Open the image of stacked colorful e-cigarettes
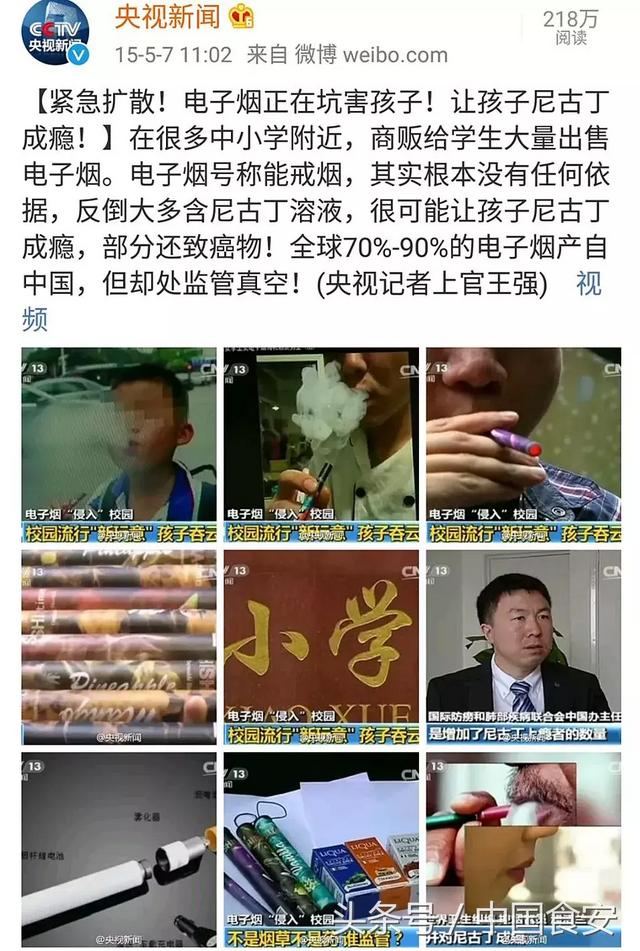Screen dimensions: 640x951 pyautogui.click(x=119, y=647)
